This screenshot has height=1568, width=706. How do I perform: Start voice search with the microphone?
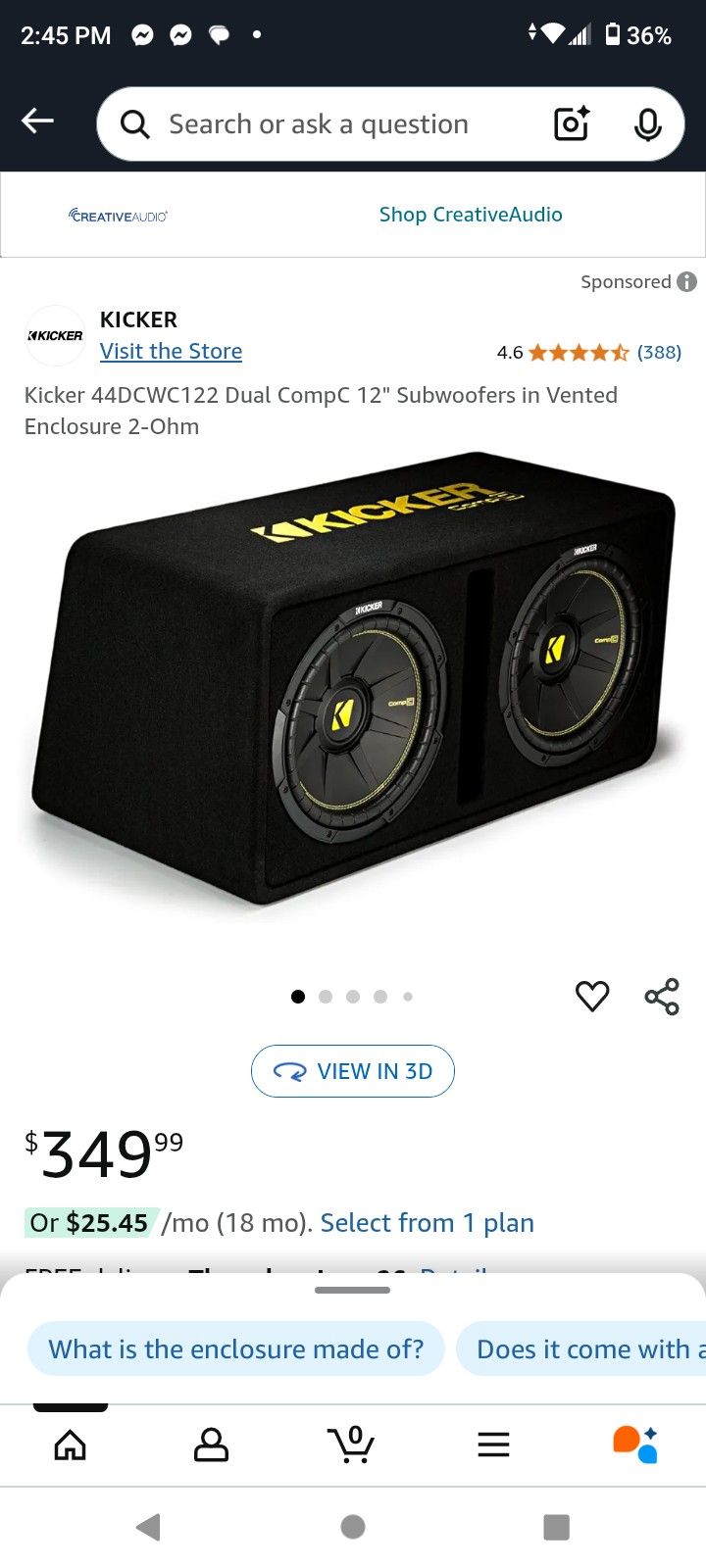click(647, 124)
